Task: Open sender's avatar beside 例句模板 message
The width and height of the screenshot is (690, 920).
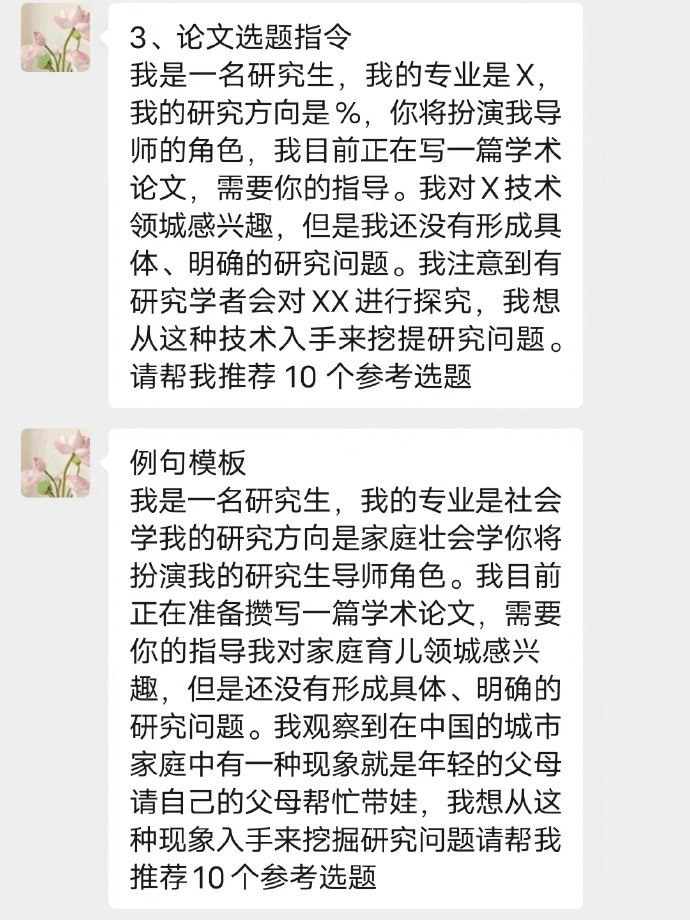Action: pos(55,463)
